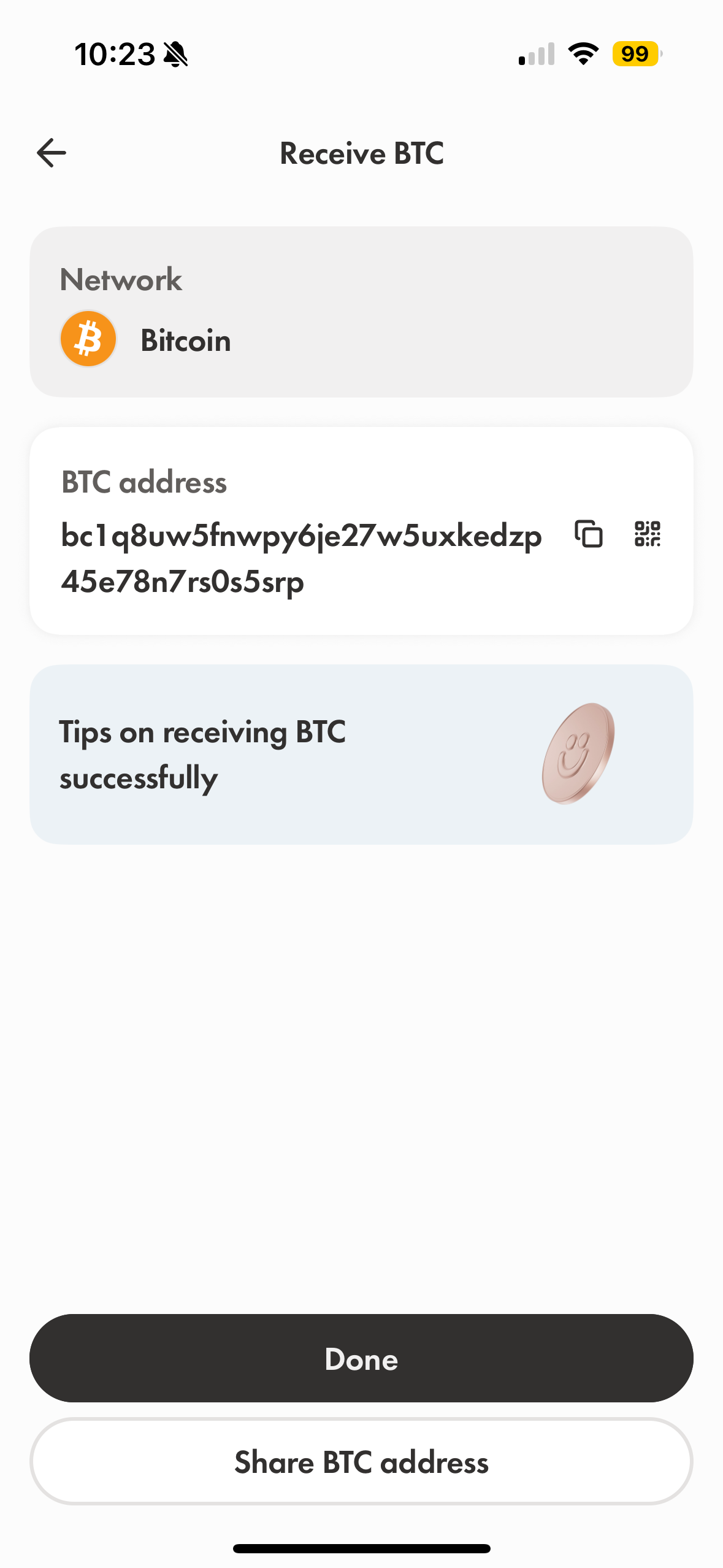Copy the BTC address
The width and height of the screenshot is (723, 1568).
(589, 534)
